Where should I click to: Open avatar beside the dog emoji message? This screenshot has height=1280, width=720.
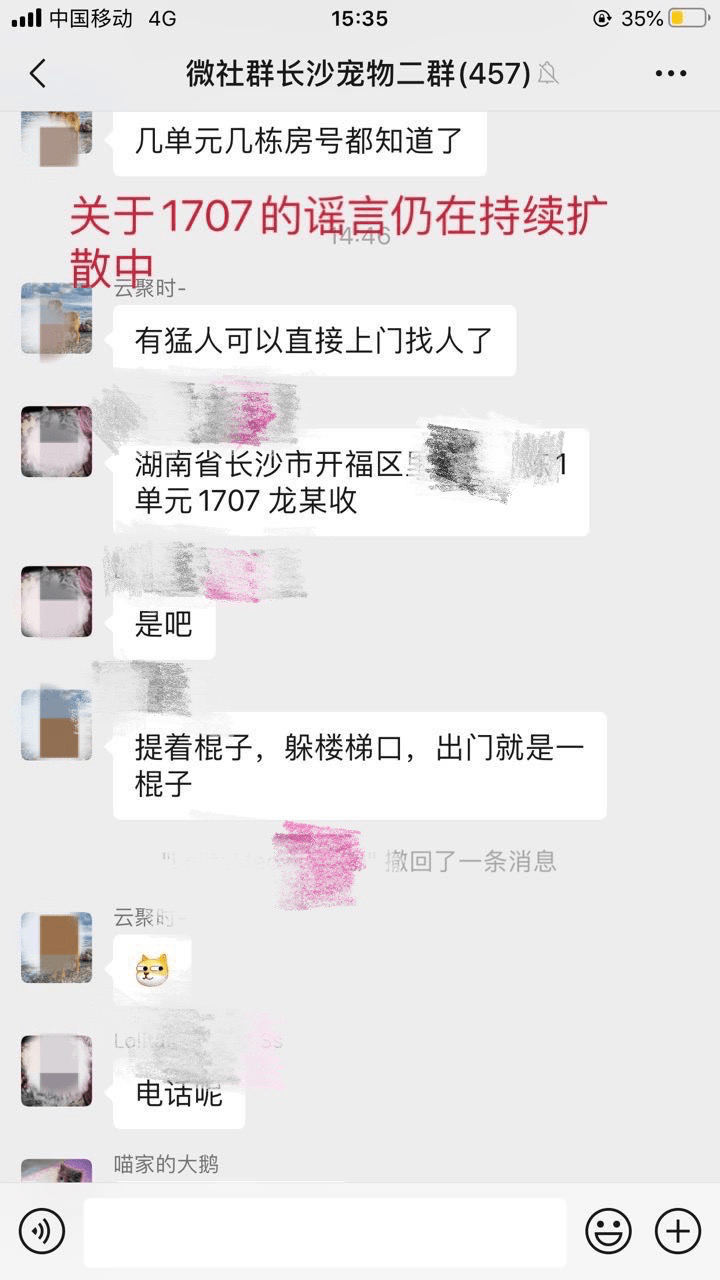(x=57, y=947)
